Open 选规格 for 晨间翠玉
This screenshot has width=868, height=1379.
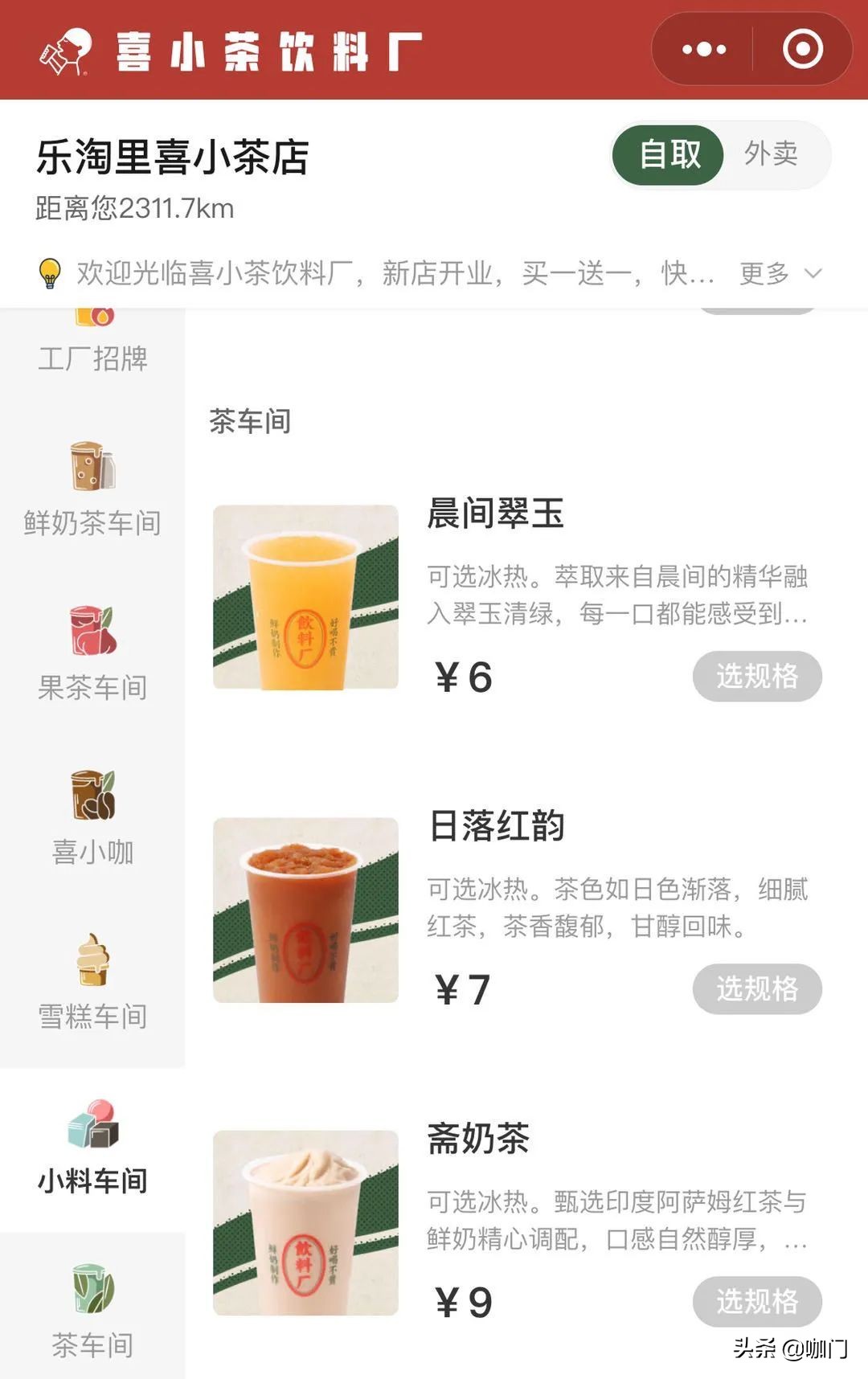tap(756, 677)
